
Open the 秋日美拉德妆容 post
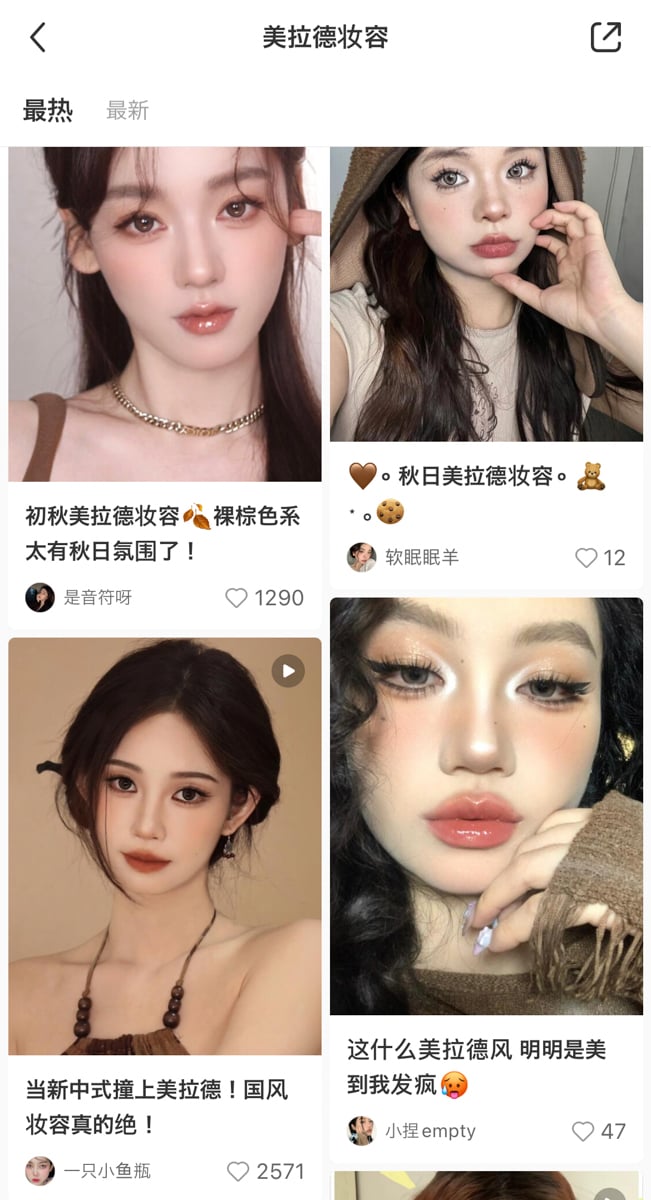(486, 295)
